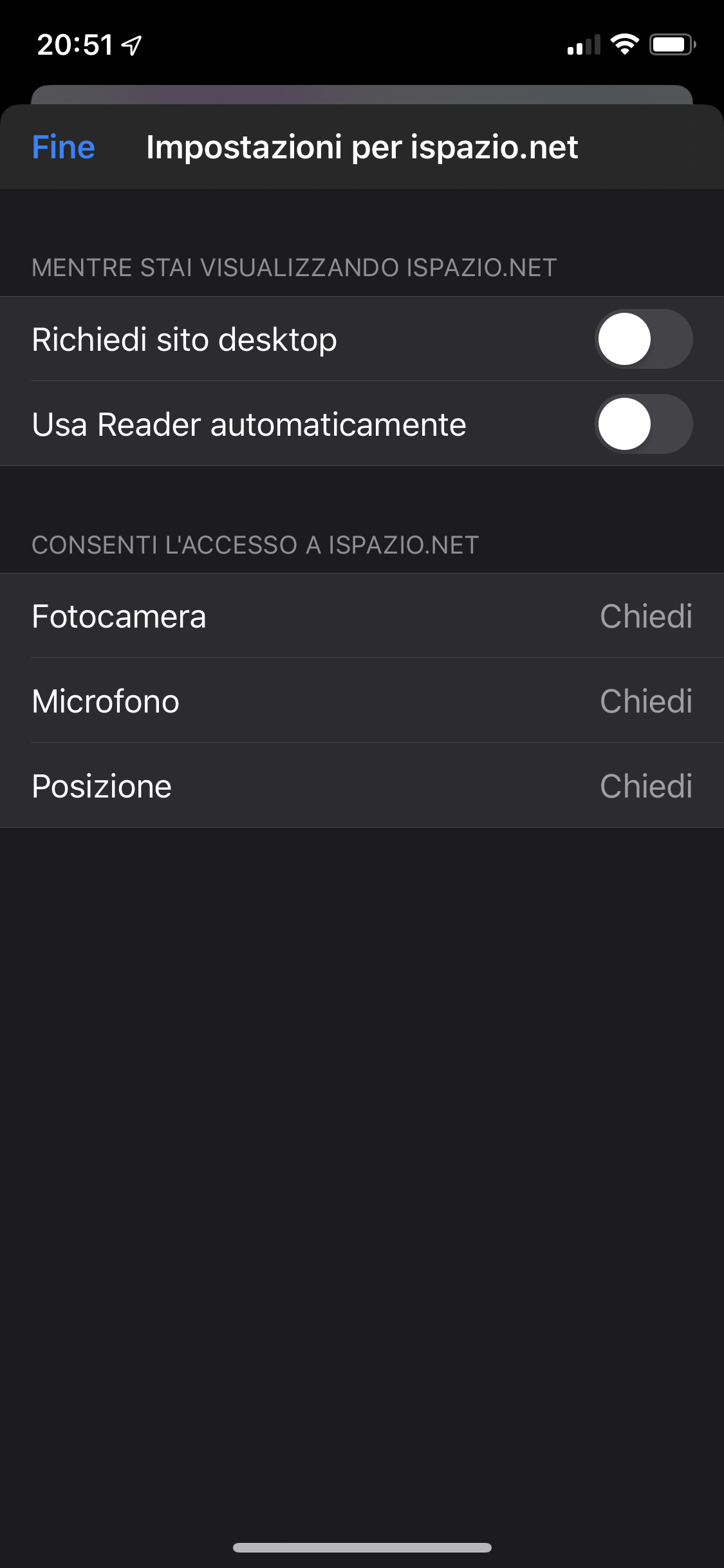
Task: Open Posizione permission row
Action: [362, 786]
